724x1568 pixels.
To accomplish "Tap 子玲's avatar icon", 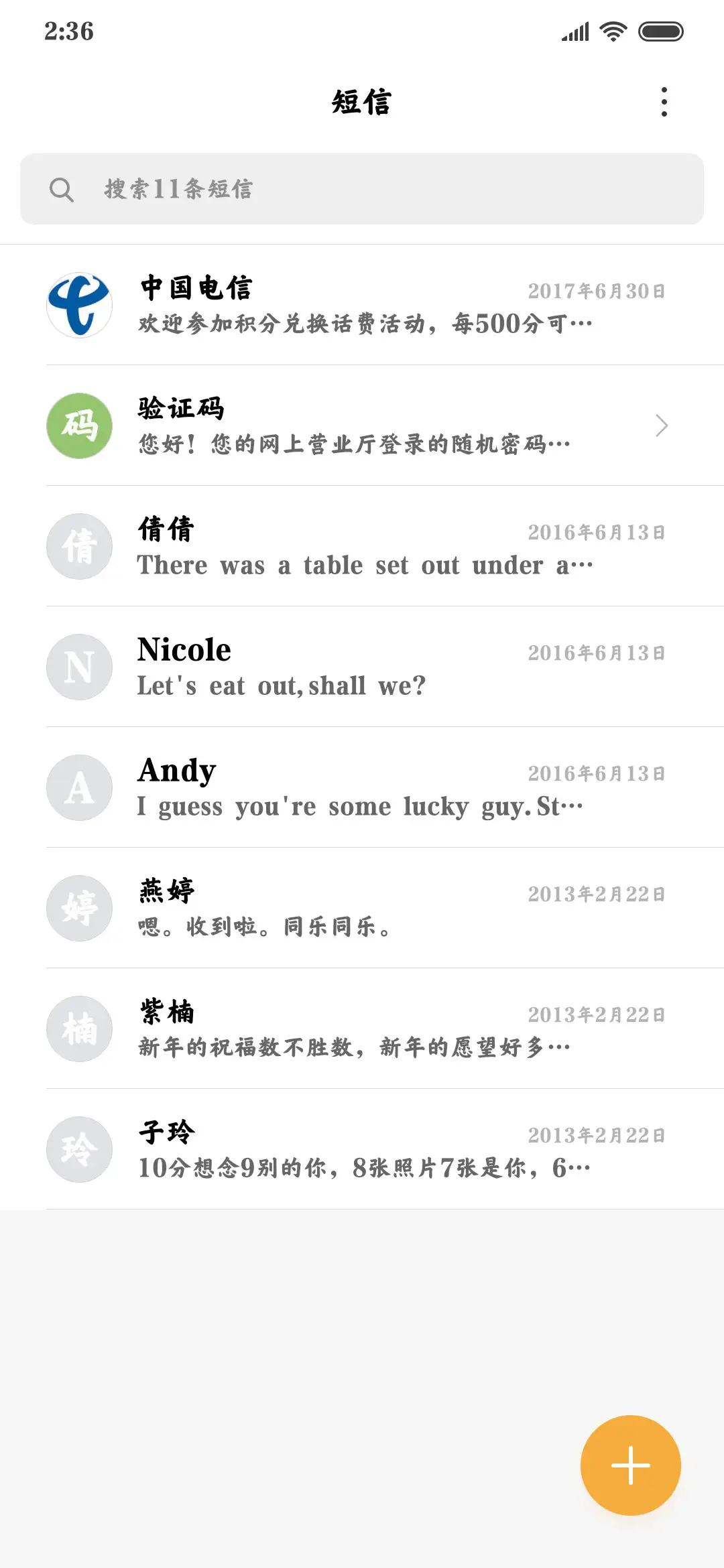I will [x=78, y=1149].
